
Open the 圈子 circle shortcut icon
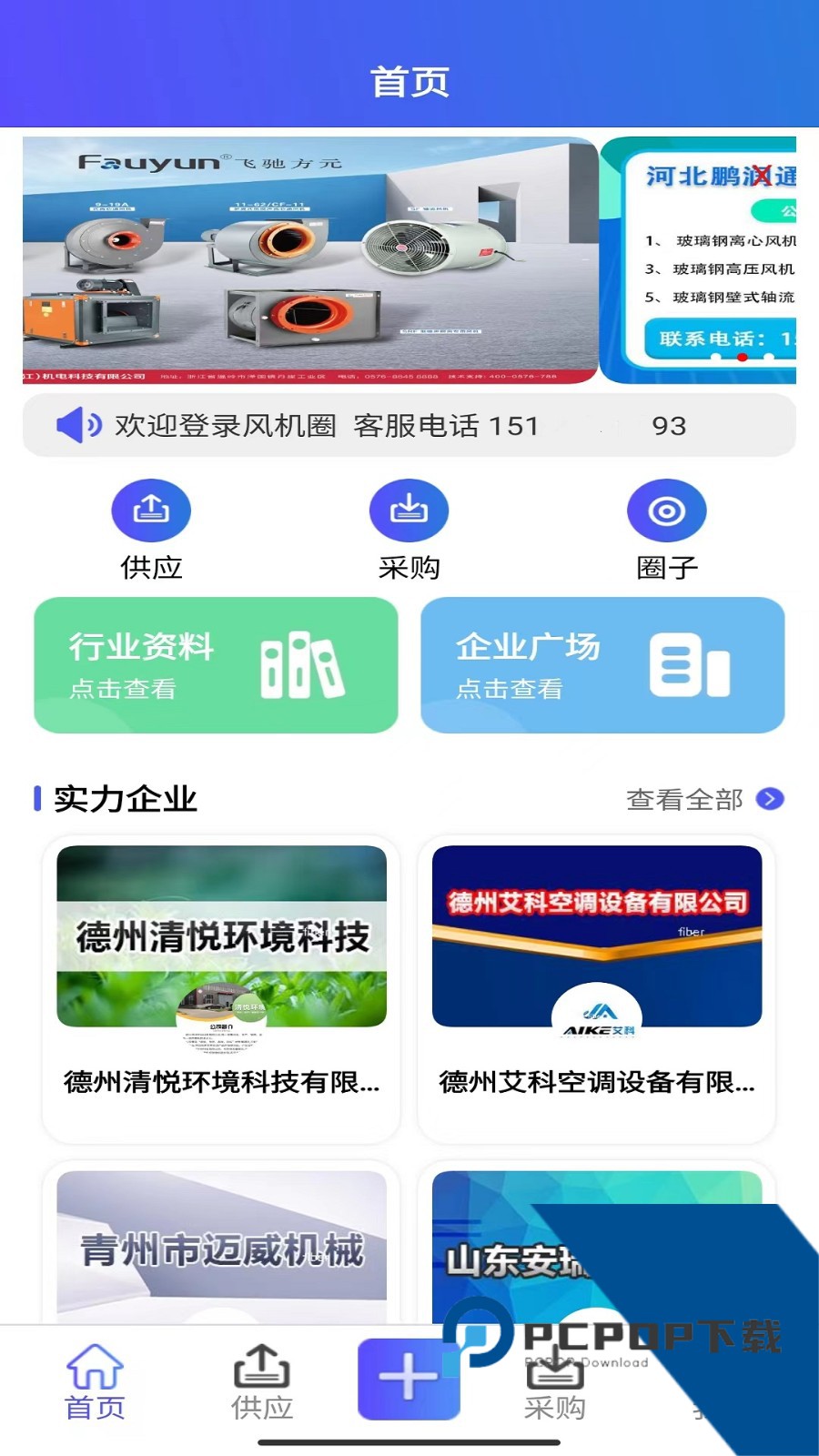point(666,510)
